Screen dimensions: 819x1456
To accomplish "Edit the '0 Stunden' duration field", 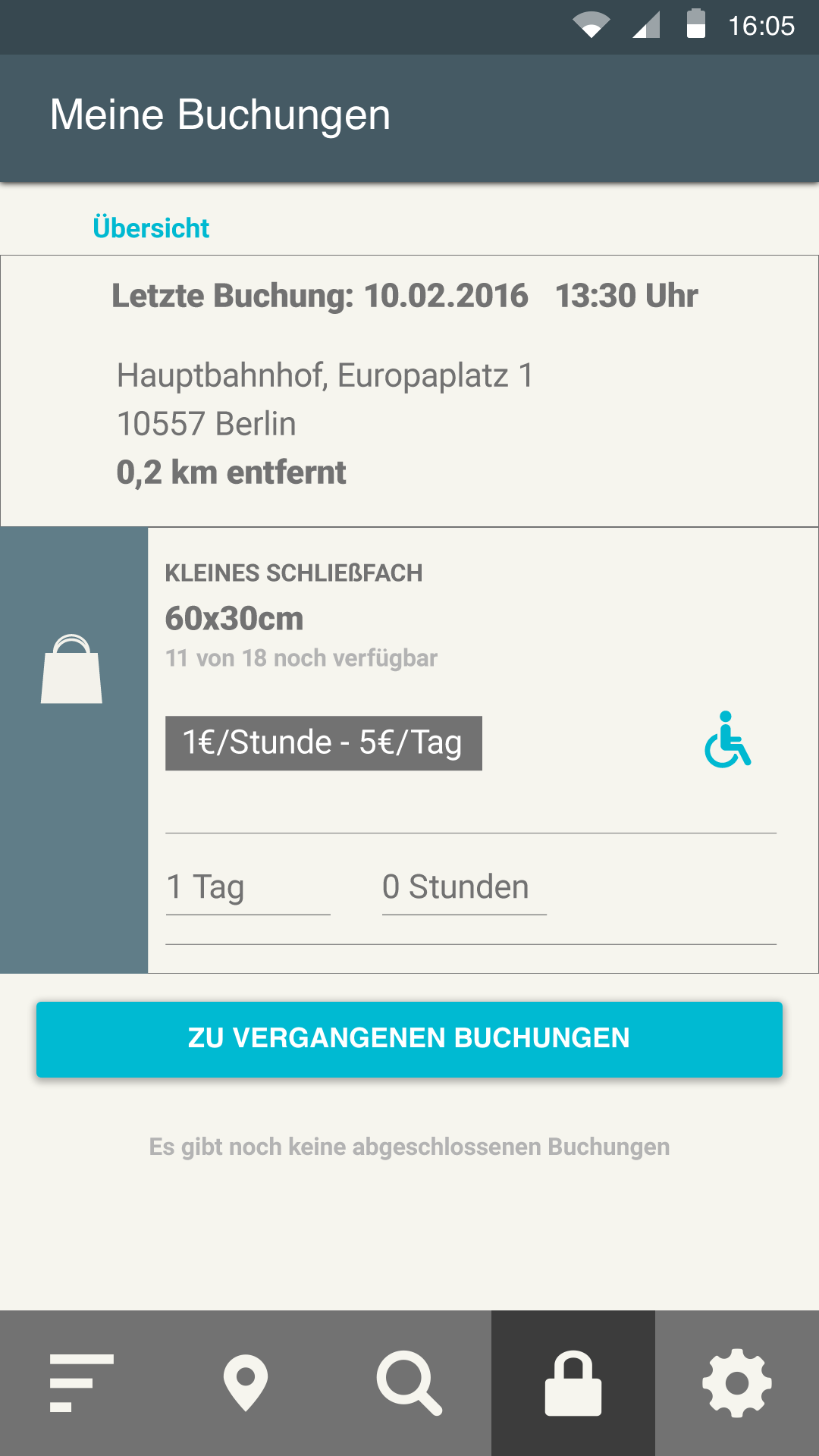I will (x=464, y=888).
